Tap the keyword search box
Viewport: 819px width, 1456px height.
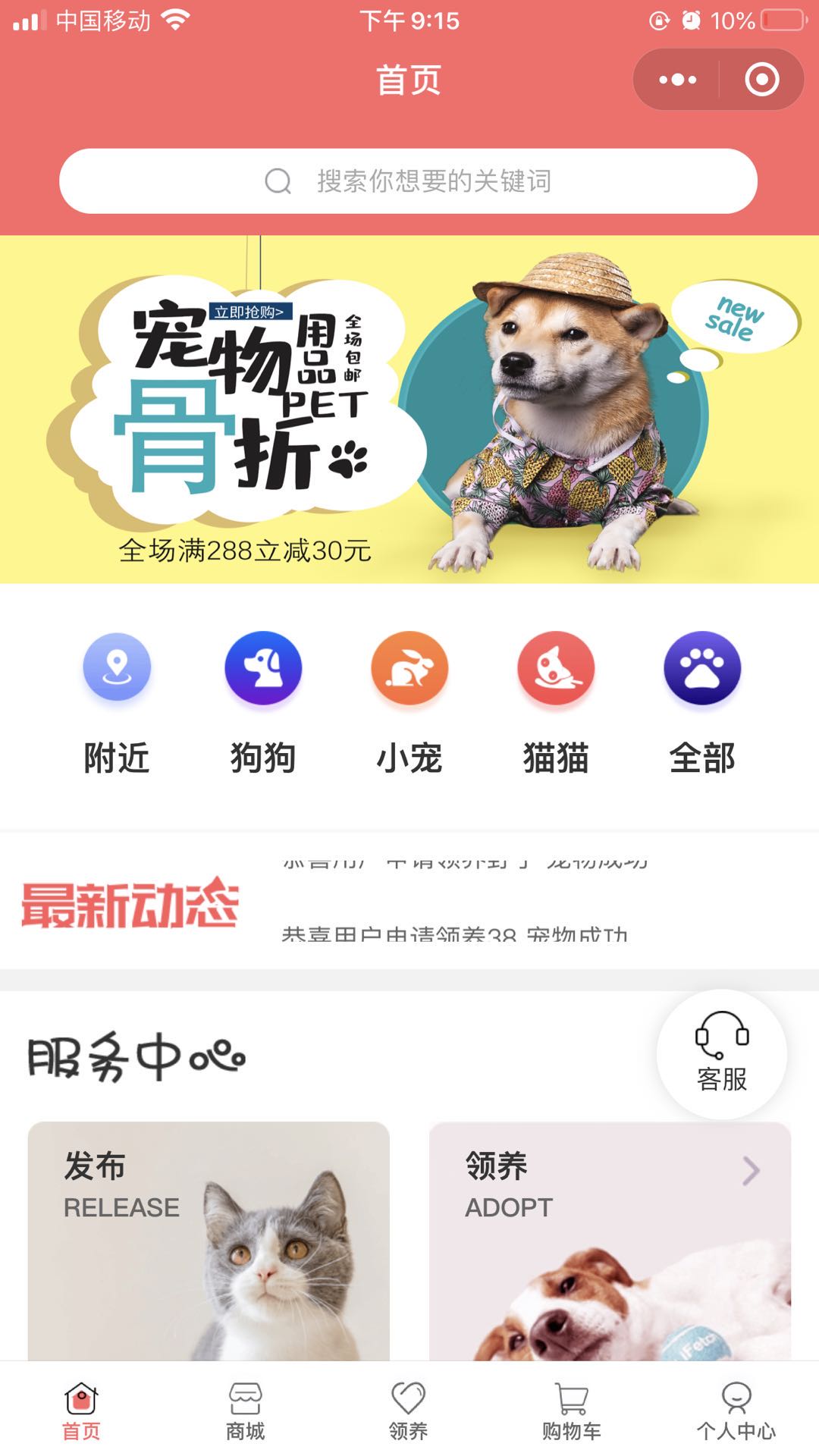point(408,181)
